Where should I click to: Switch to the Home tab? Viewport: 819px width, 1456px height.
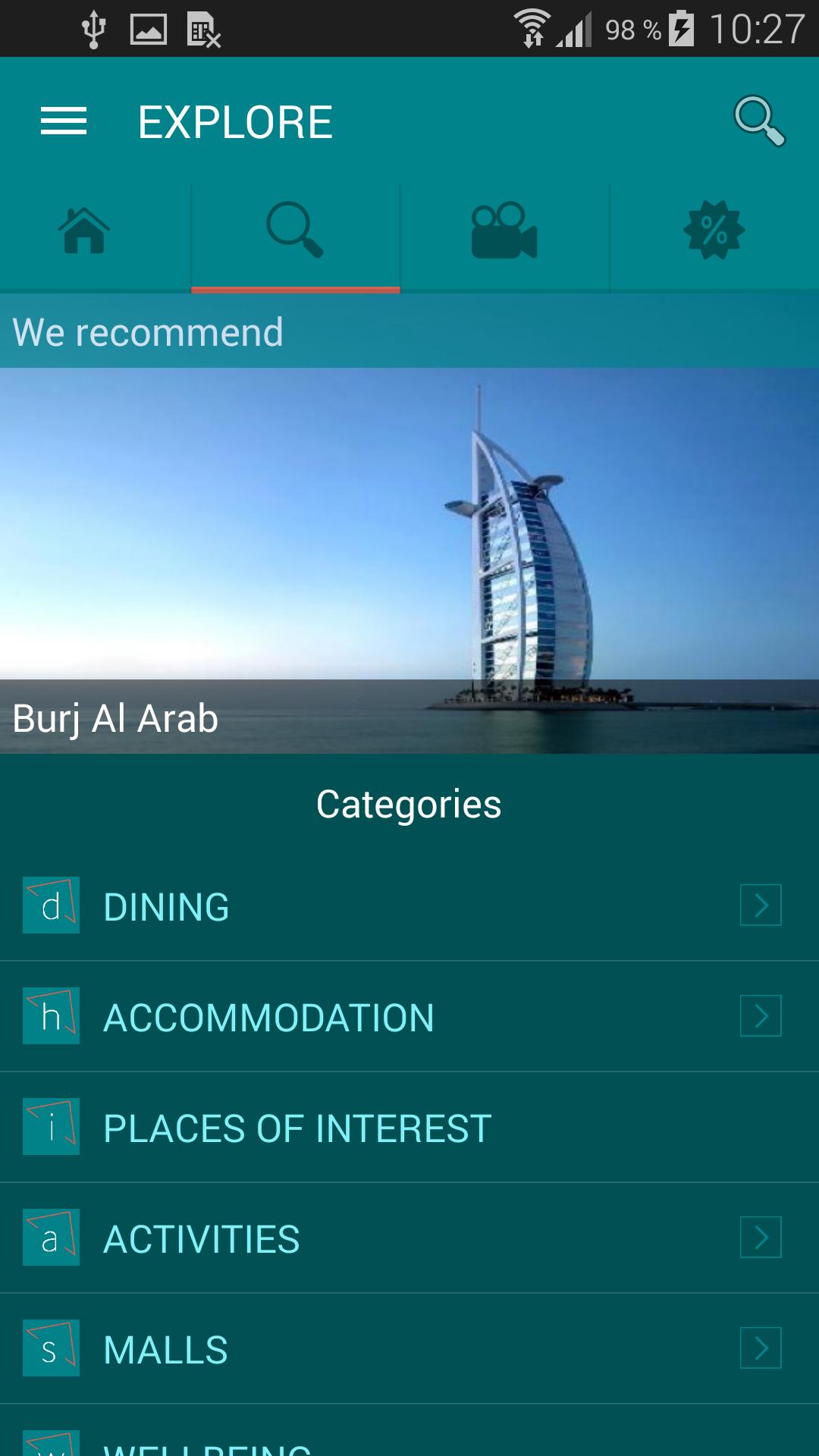click(x=84, y=231)
